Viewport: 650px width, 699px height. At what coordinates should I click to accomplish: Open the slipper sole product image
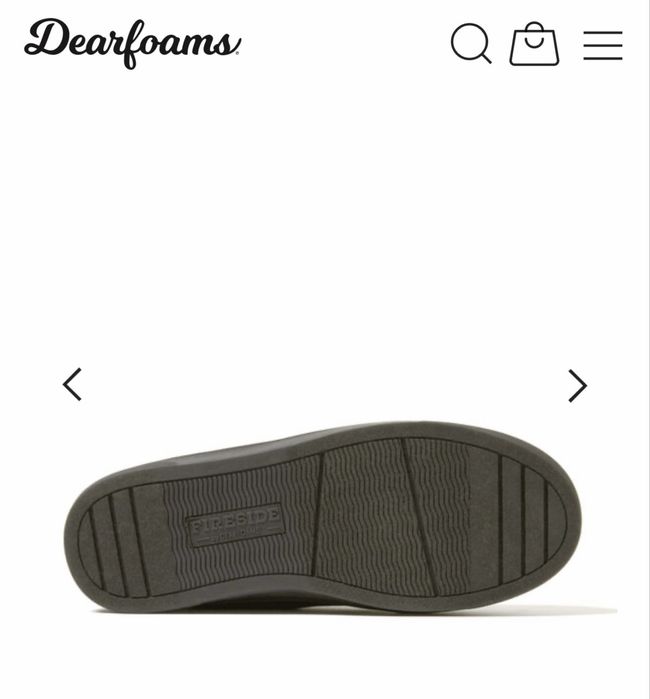322,517
